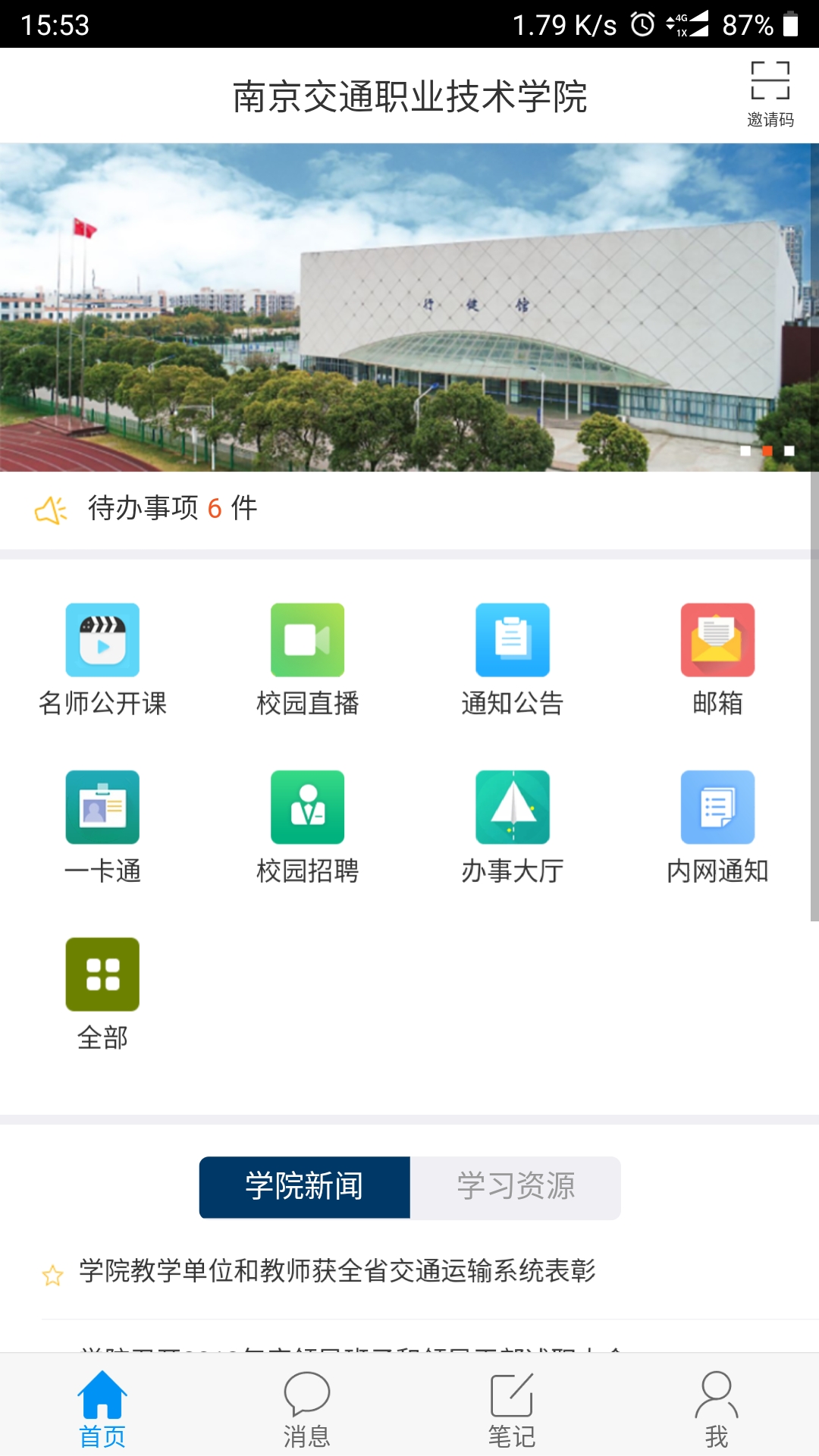Select the 学院新闻 tab
Screen dimensions: 819x1456
(x=305, y=1188)
